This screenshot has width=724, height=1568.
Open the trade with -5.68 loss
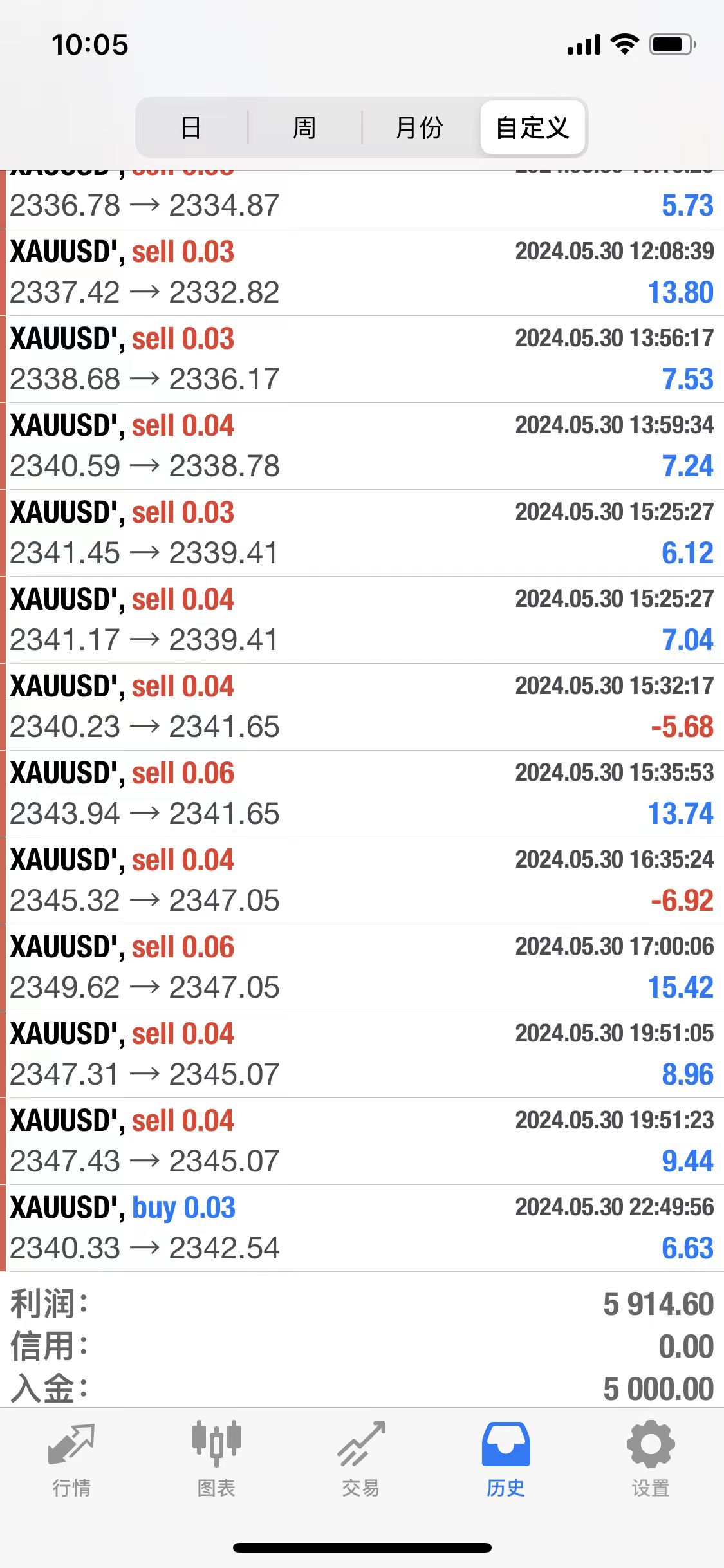click(x=362, y=707)
